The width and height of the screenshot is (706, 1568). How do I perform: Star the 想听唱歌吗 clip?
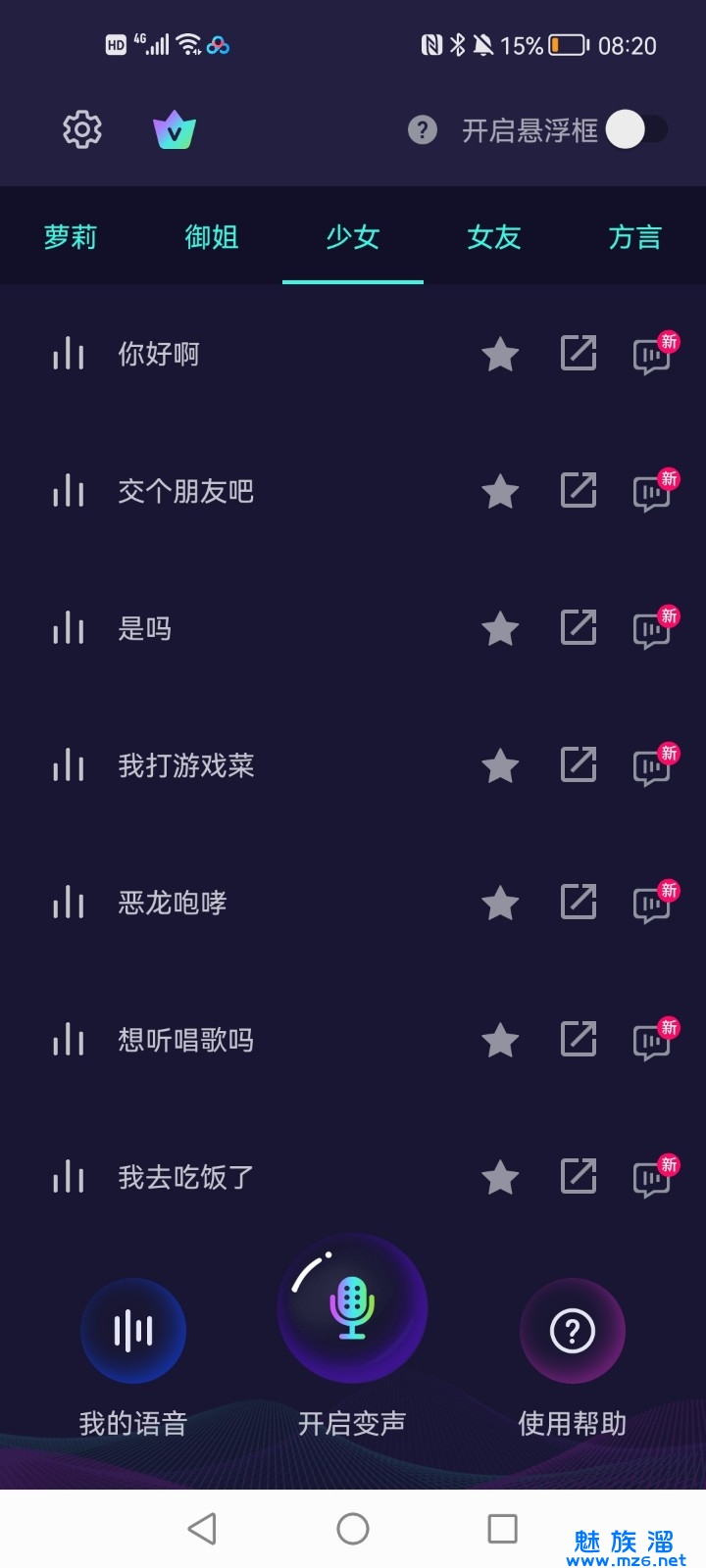(500, 1040)
